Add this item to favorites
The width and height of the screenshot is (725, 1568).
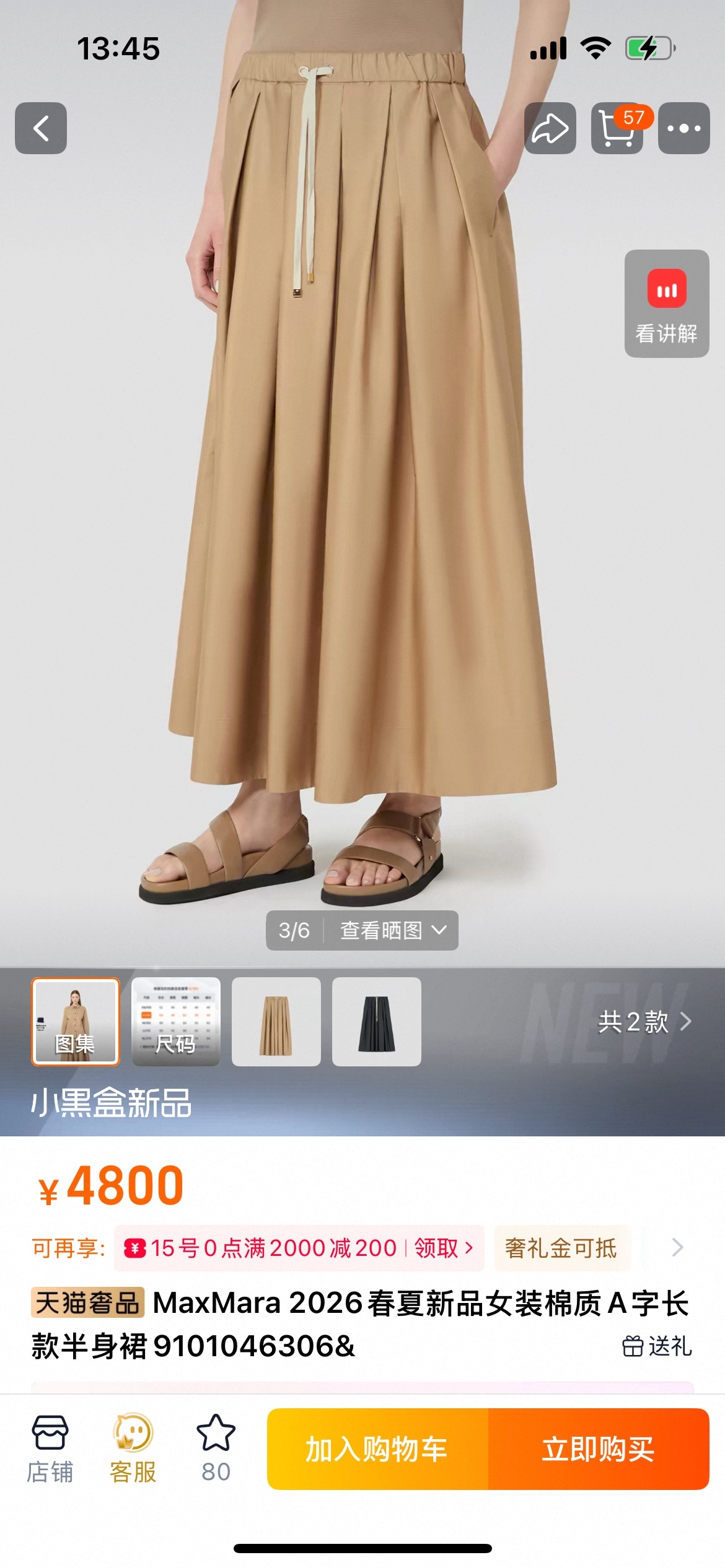coord(216,1449)
